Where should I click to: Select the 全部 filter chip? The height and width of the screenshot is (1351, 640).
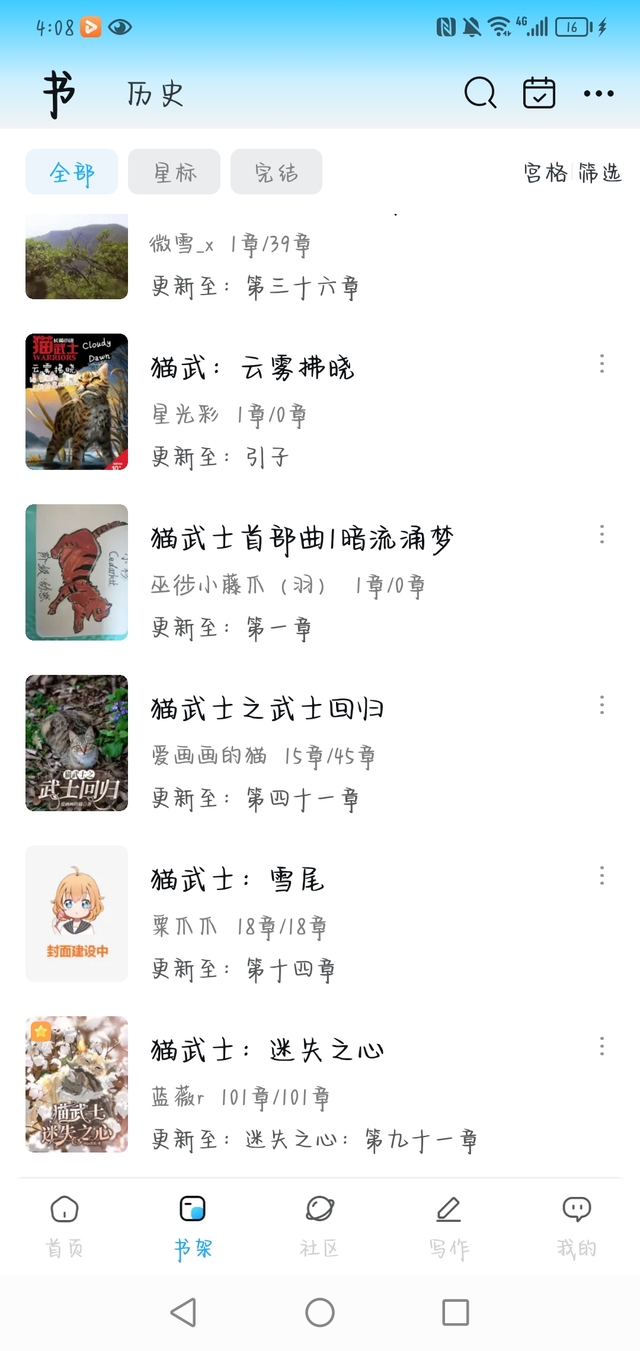72,172
